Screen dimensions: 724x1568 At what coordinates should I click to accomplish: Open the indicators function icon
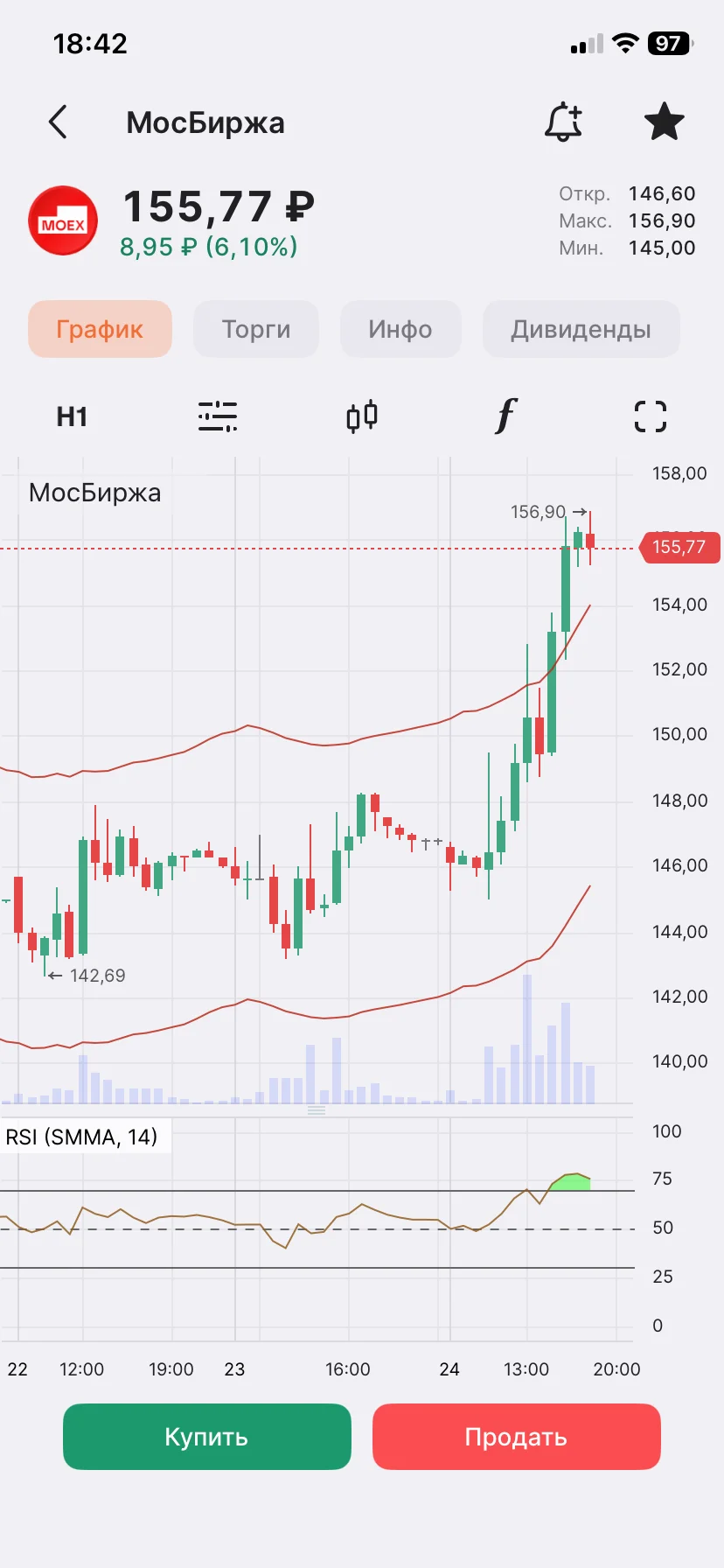(x=506, y=416)
